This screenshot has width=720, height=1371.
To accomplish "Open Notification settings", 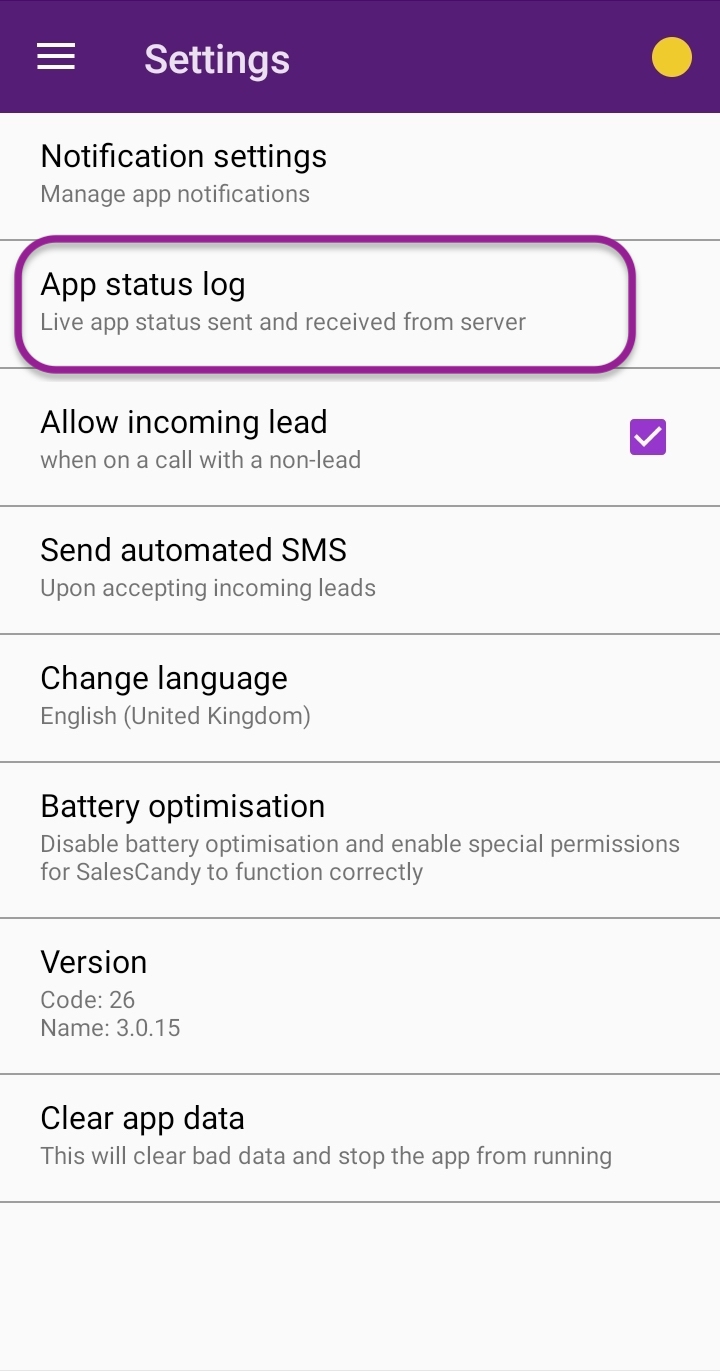I will coord(183,157).
